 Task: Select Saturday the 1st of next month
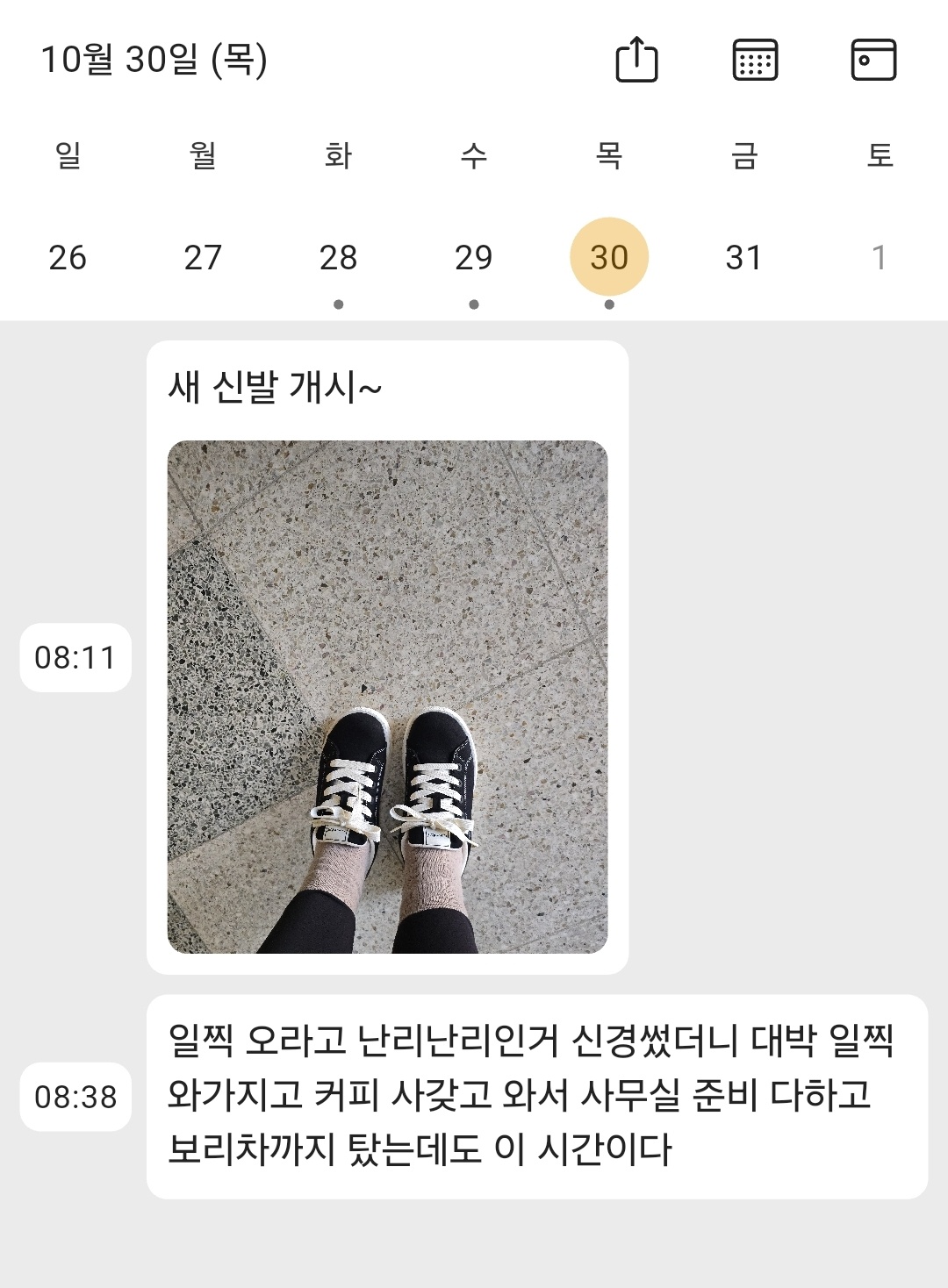point(879,258)
